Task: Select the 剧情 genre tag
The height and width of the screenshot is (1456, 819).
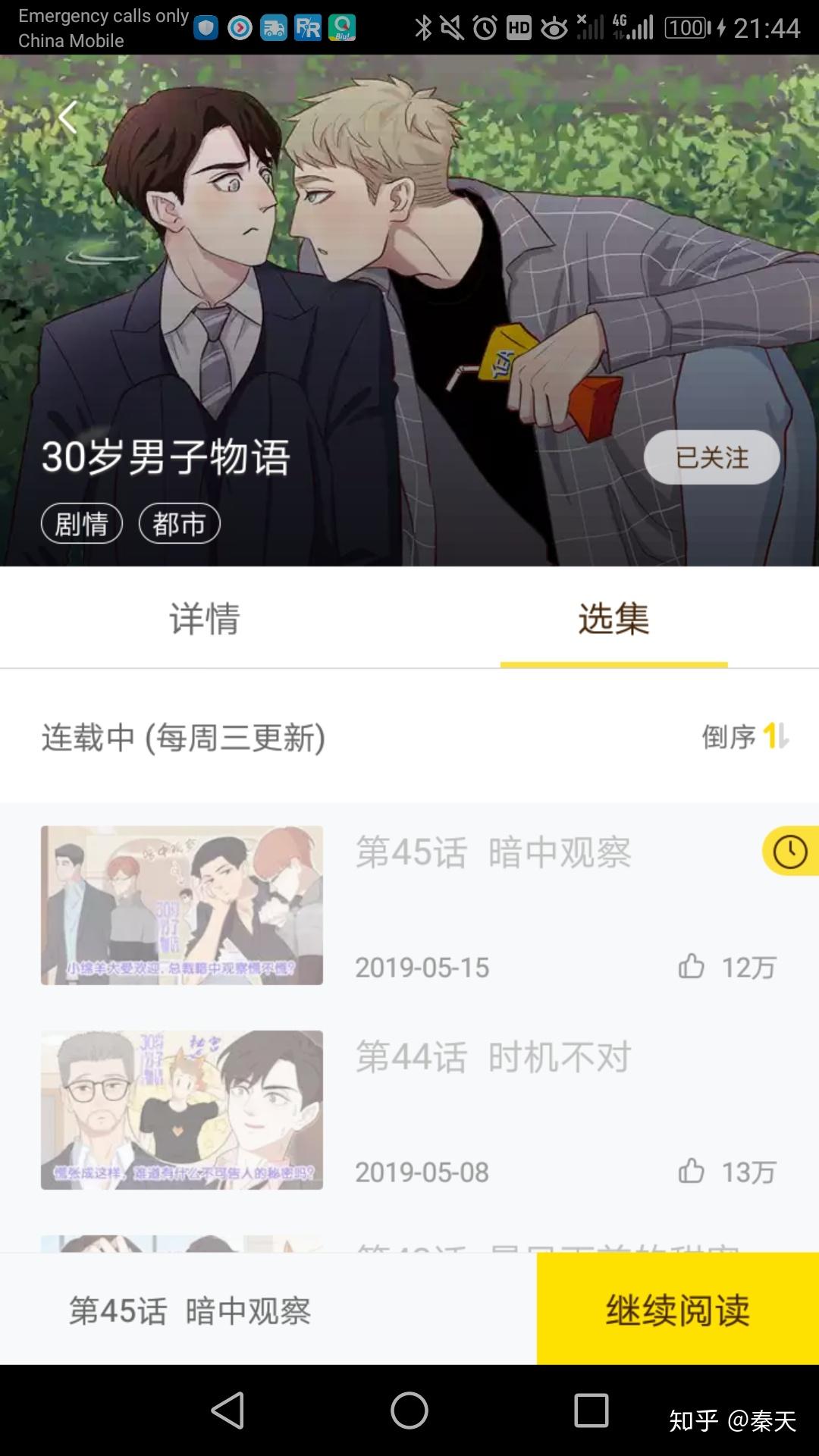Action: (82, 523)
